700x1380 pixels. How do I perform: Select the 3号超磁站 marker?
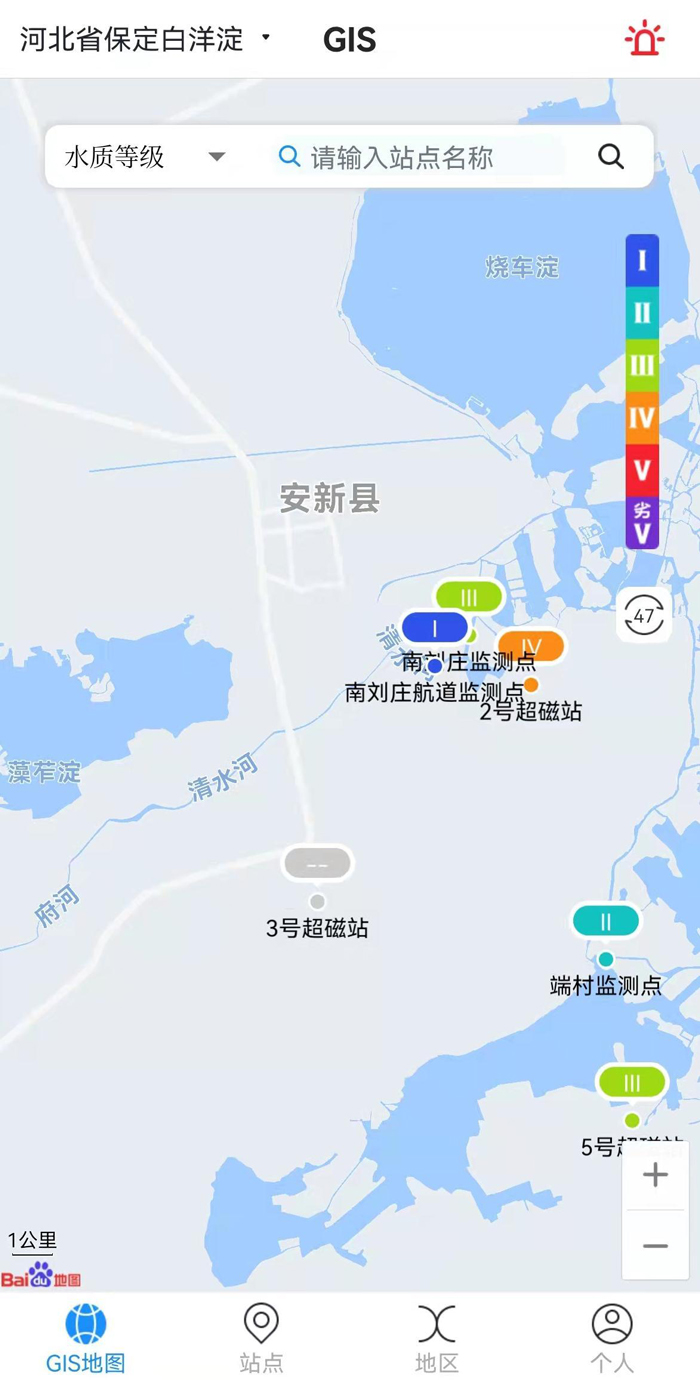point(317,863)
